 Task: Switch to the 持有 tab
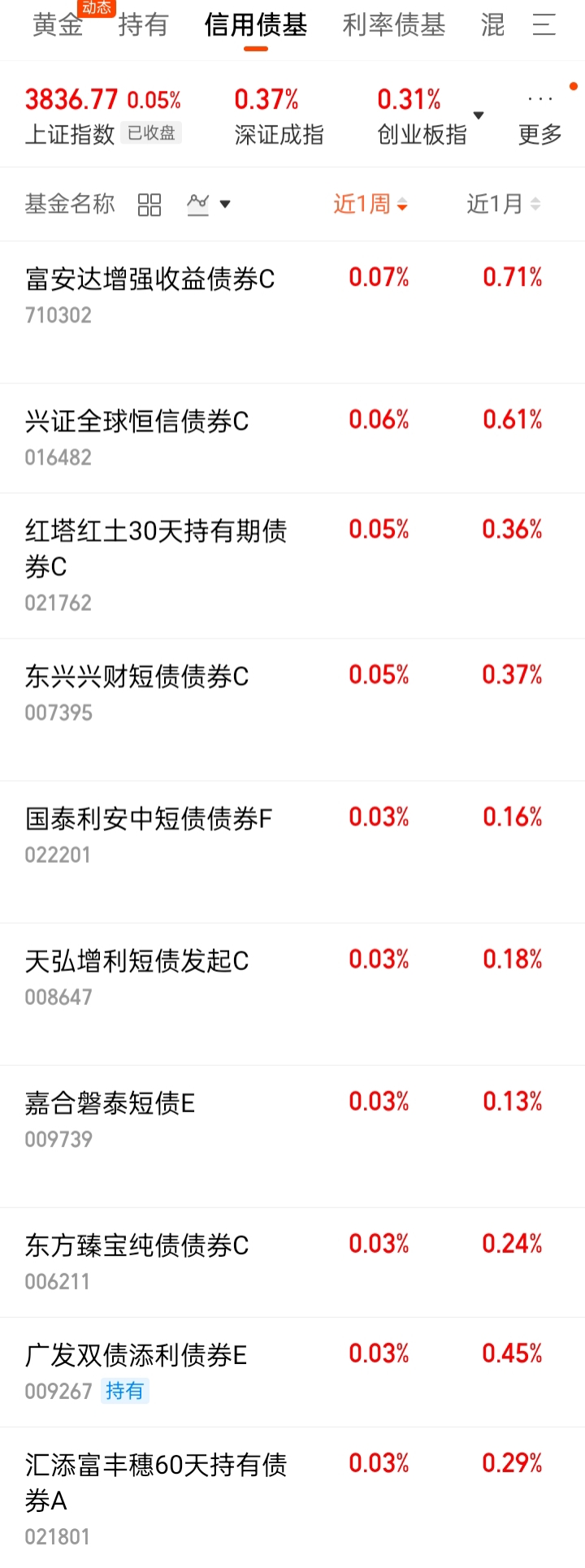[x=143, y=25]
